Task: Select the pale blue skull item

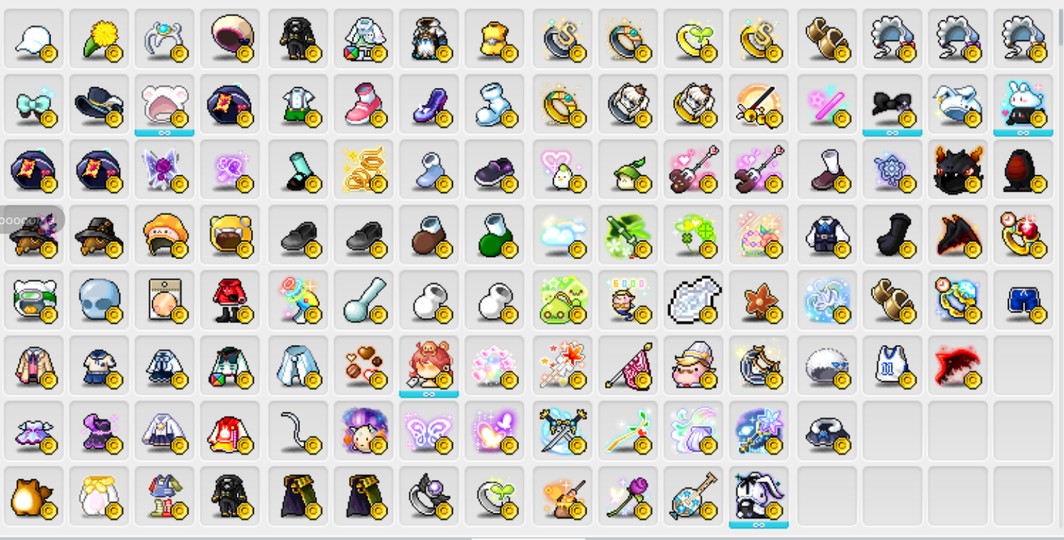Action: point(99,298)
